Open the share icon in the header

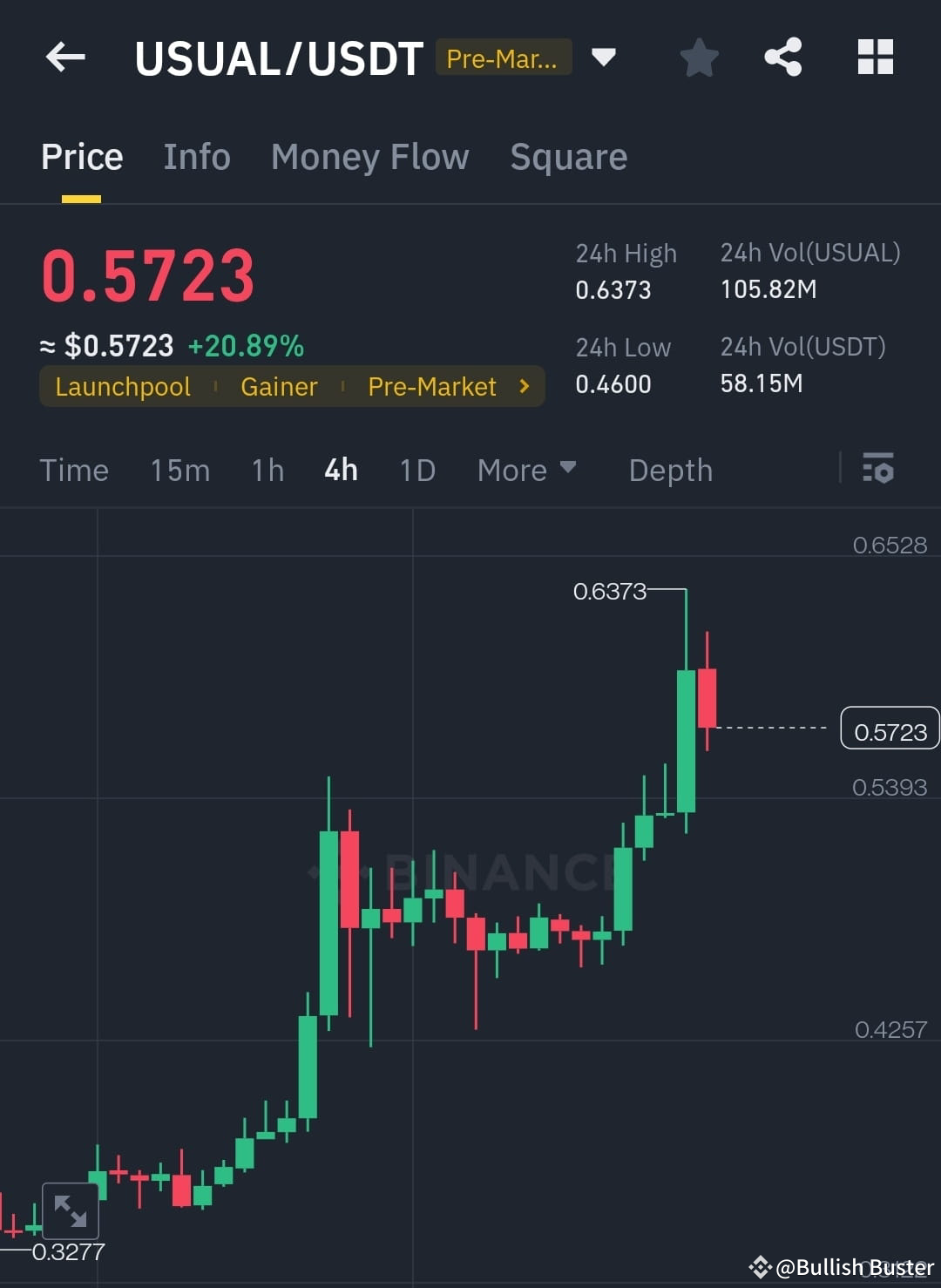click(783, 58)
